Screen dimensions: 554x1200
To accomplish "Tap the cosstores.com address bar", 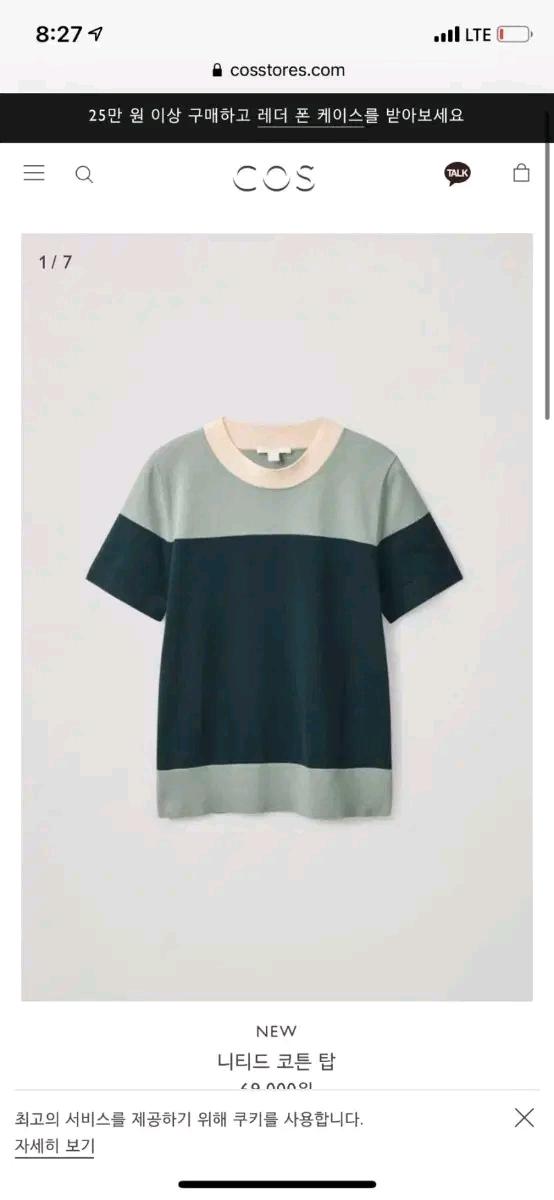I will (x=278, y=70).
